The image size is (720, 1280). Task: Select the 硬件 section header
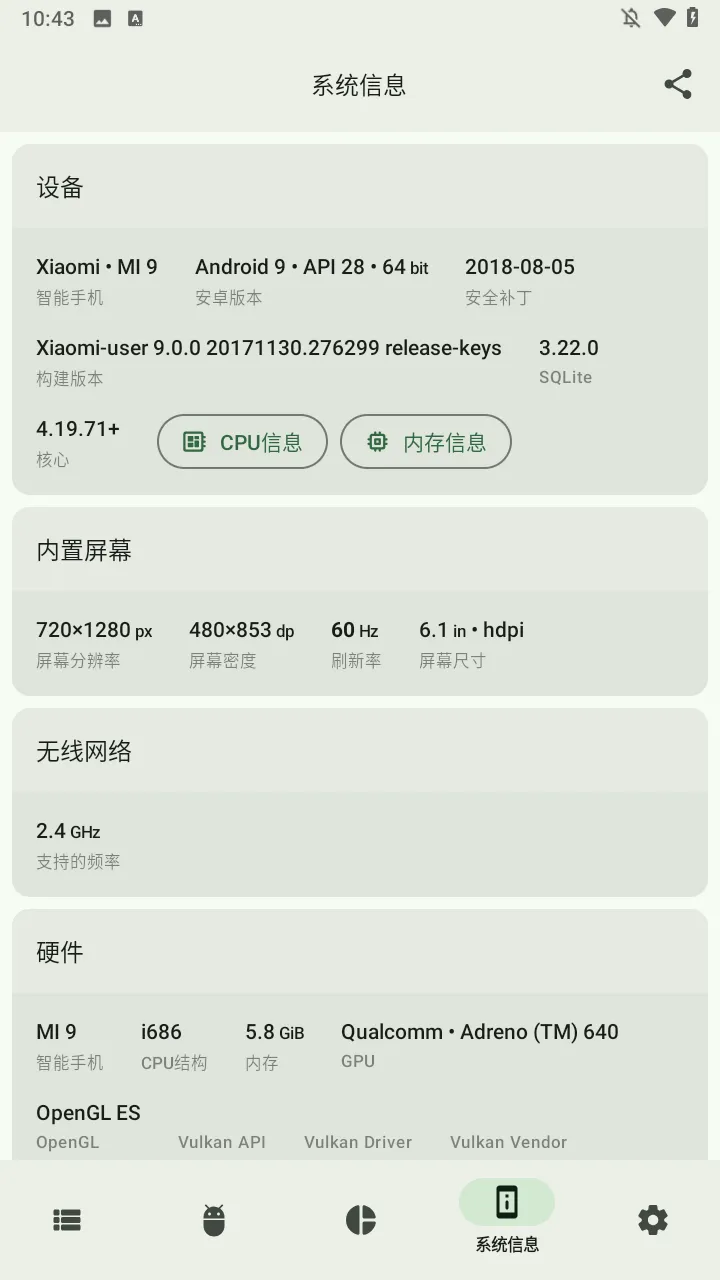[x=58, y=952]
